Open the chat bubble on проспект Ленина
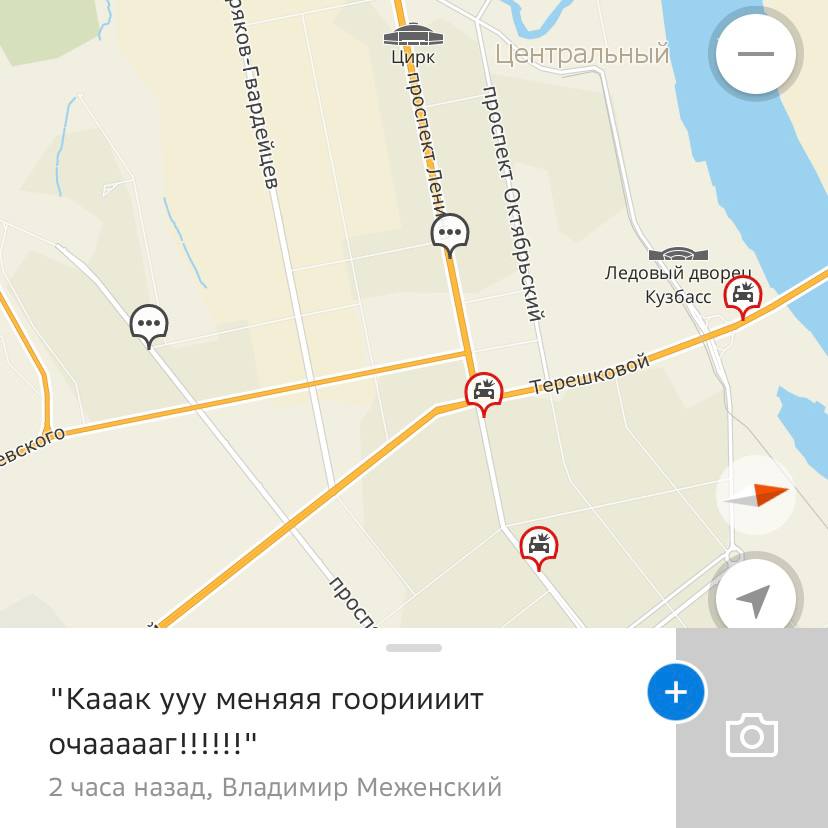 tap(450, 233)
